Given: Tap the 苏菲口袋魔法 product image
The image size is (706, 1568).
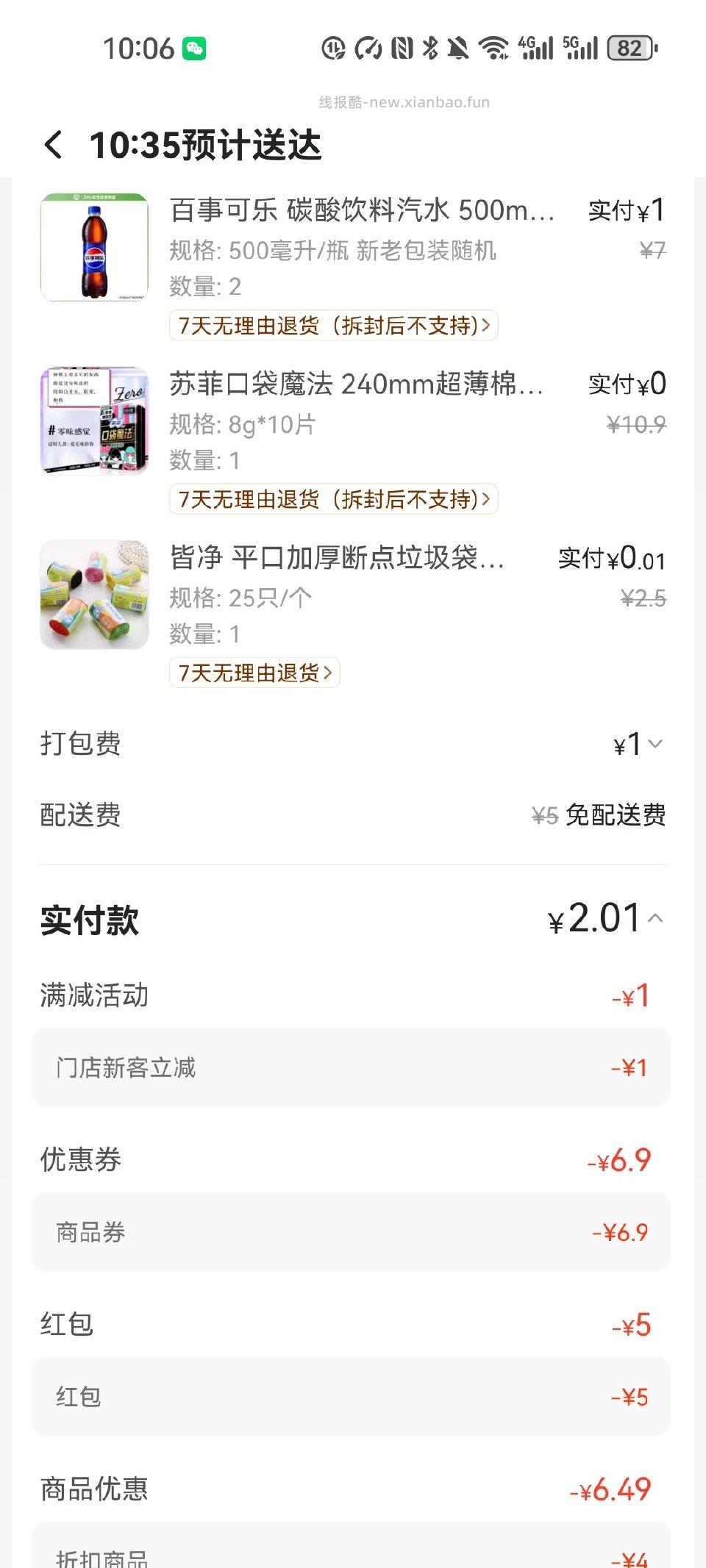Looking at the screenshot, I should tap(94, 420).
